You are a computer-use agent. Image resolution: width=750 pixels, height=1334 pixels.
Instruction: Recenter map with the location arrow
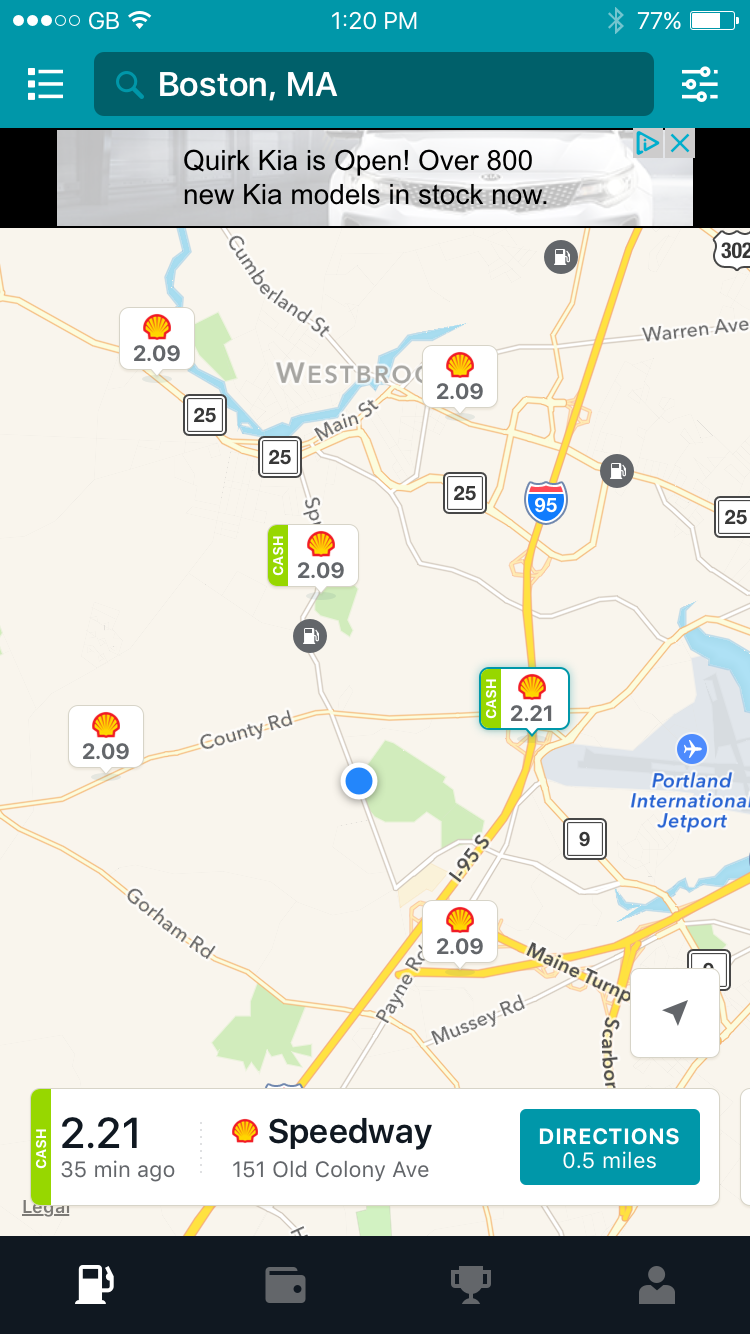coord(675,1012)
